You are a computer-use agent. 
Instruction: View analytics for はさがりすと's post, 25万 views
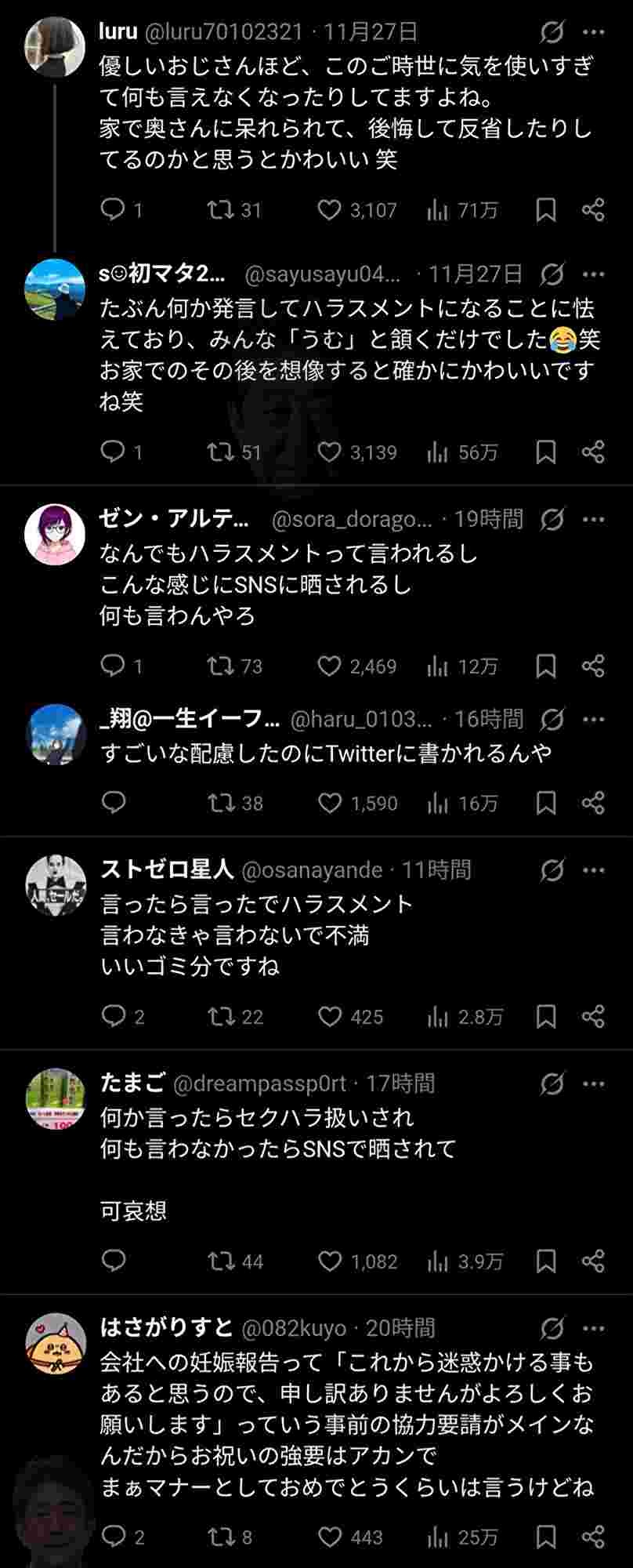(x=438, y=1537)
